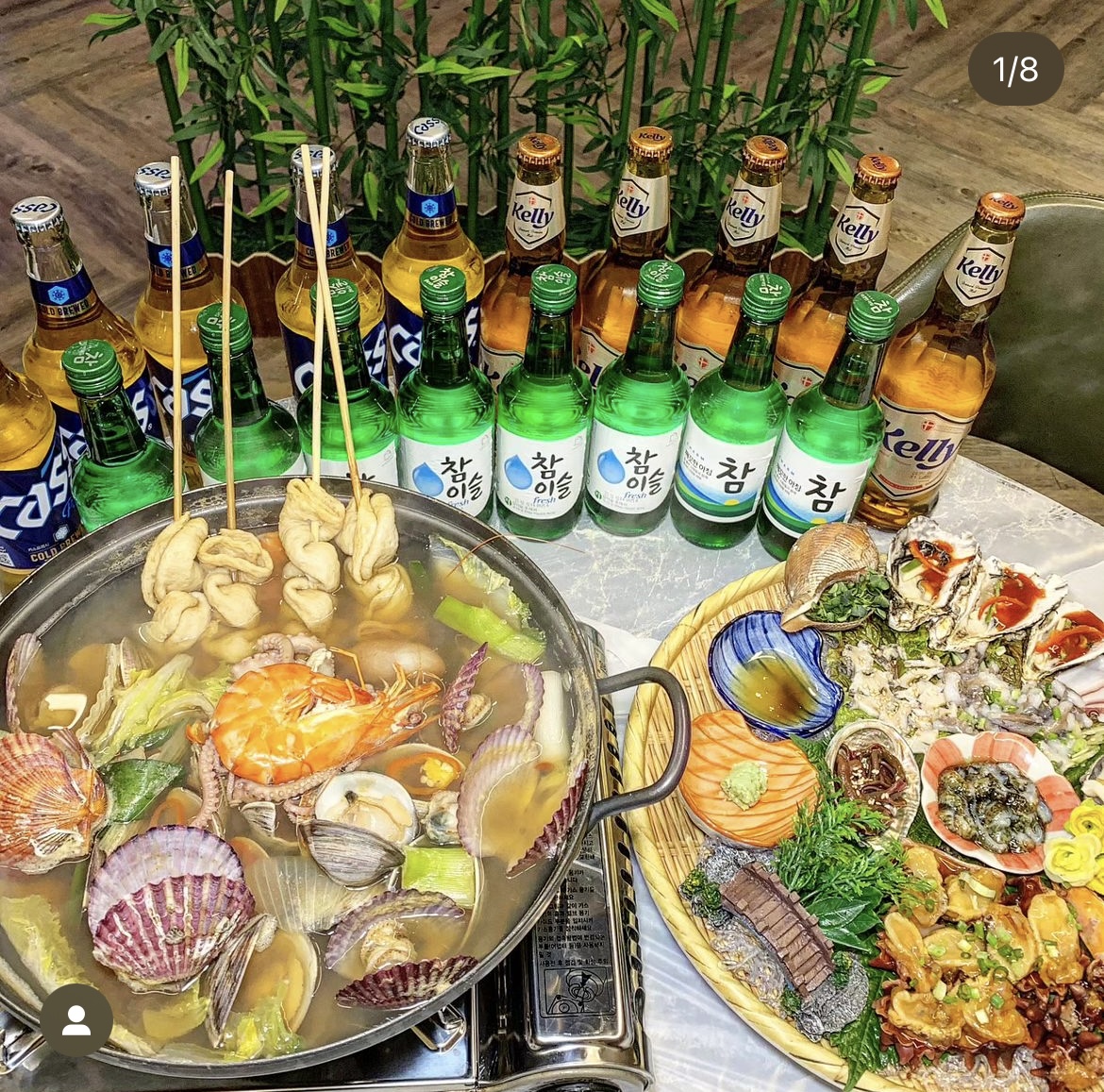The width and height of the screenshot is (1104, 1092).
Task: Show tagged people on this photo
Action: [x=76, y=1020]
